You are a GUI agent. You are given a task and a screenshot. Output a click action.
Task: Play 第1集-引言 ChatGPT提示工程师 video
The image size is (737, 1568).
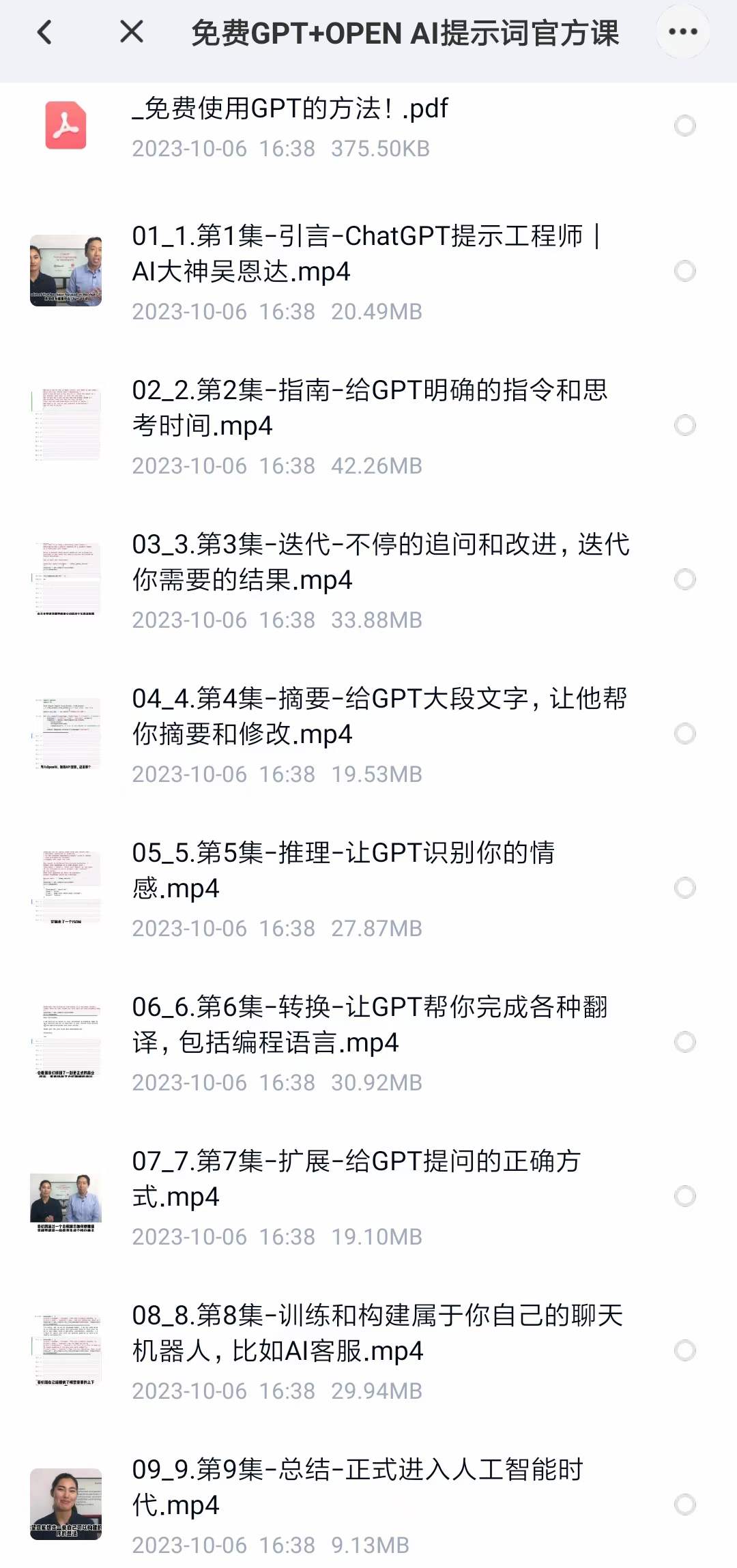369,272
